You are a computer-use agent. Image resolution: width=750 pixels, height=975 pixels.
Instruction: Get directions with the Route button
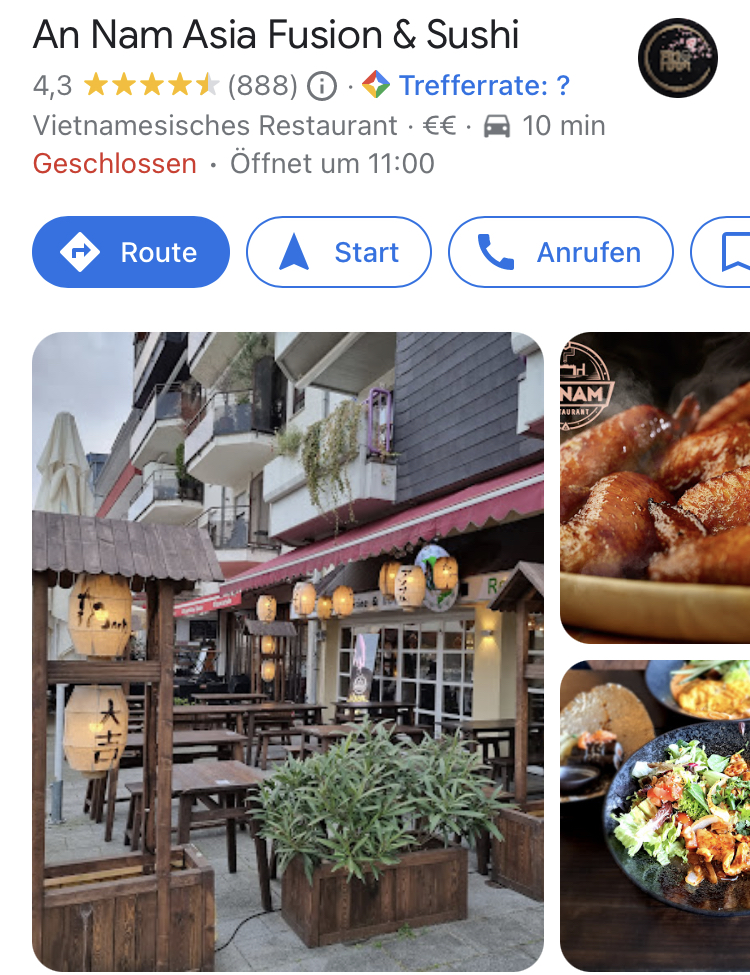pyautogui.click(x=131, y=252)
